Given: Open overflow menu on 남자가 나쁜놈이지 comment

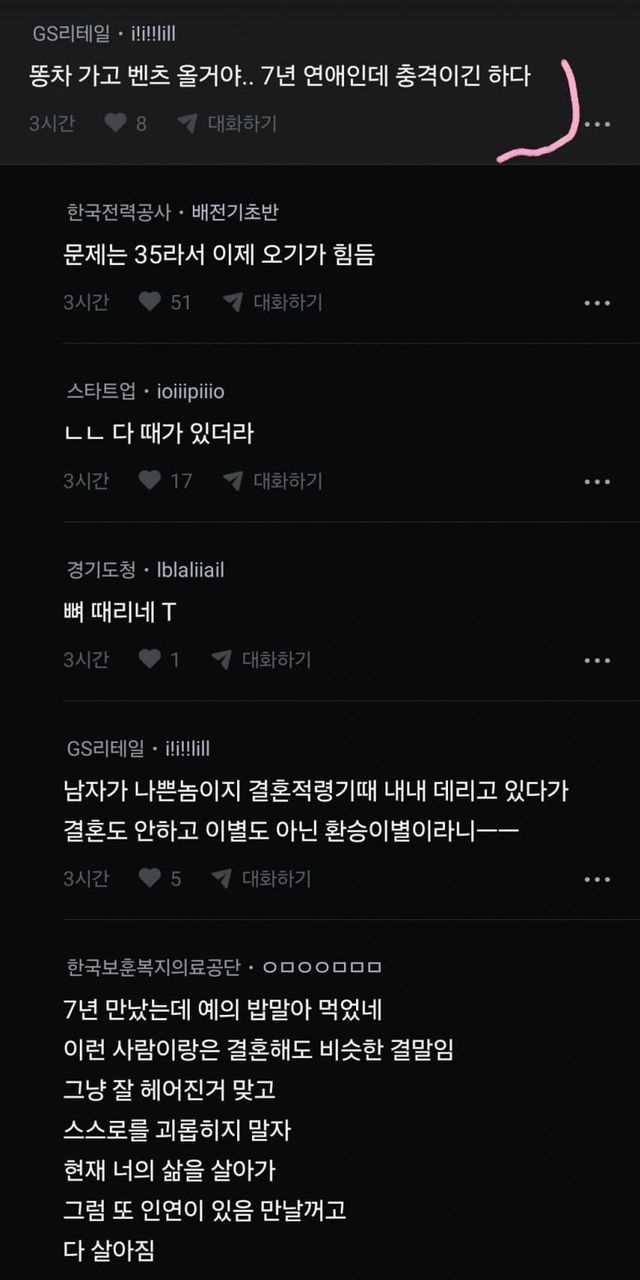Looking at the screenshot, I should point(597,879).
